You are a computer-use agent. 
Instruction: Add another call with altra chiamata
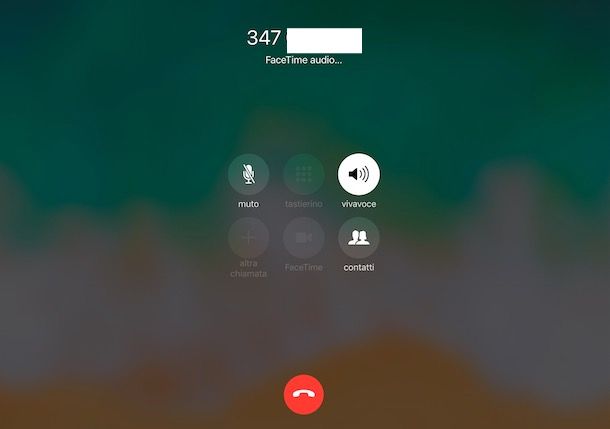pos(248,237)
